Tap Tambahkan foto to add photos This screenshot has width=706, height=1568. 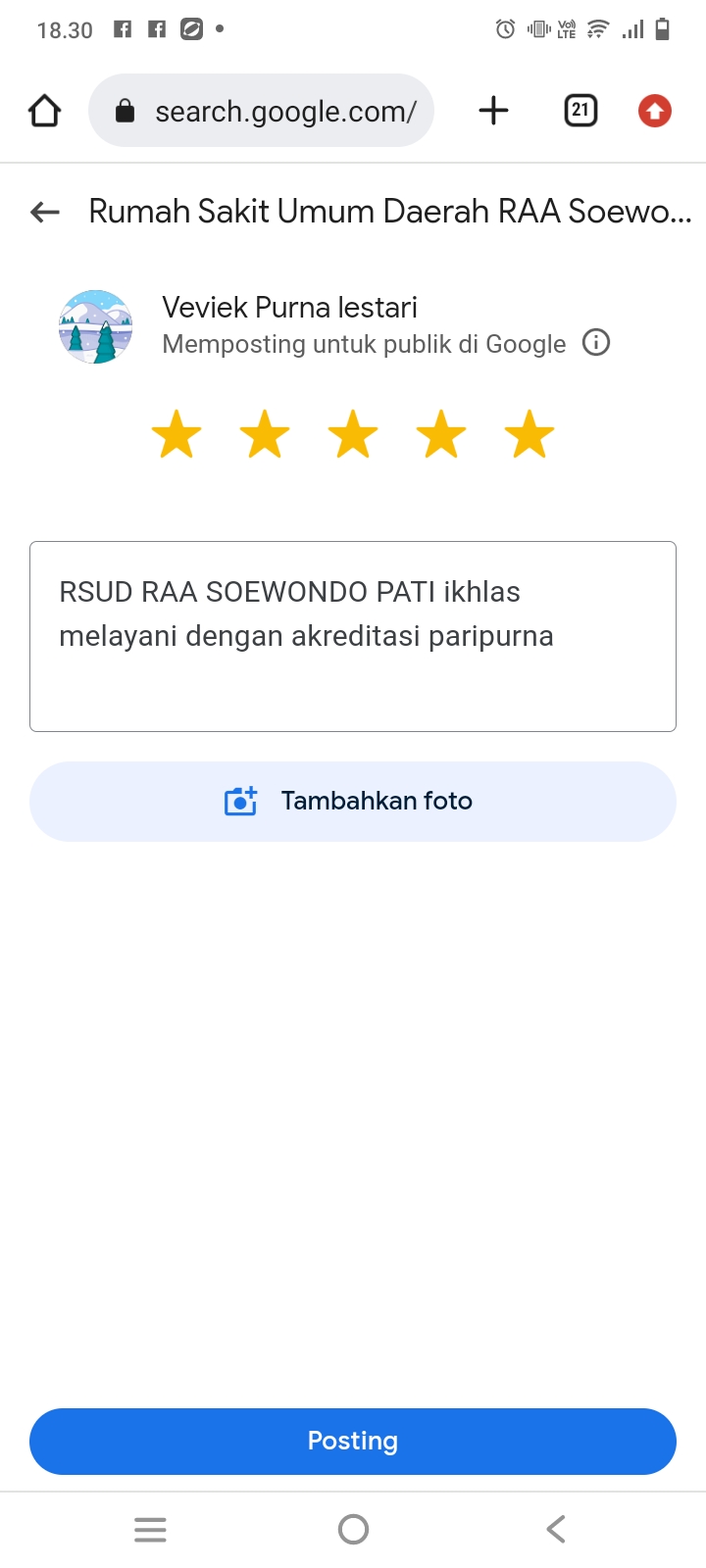tap(353, 802)
